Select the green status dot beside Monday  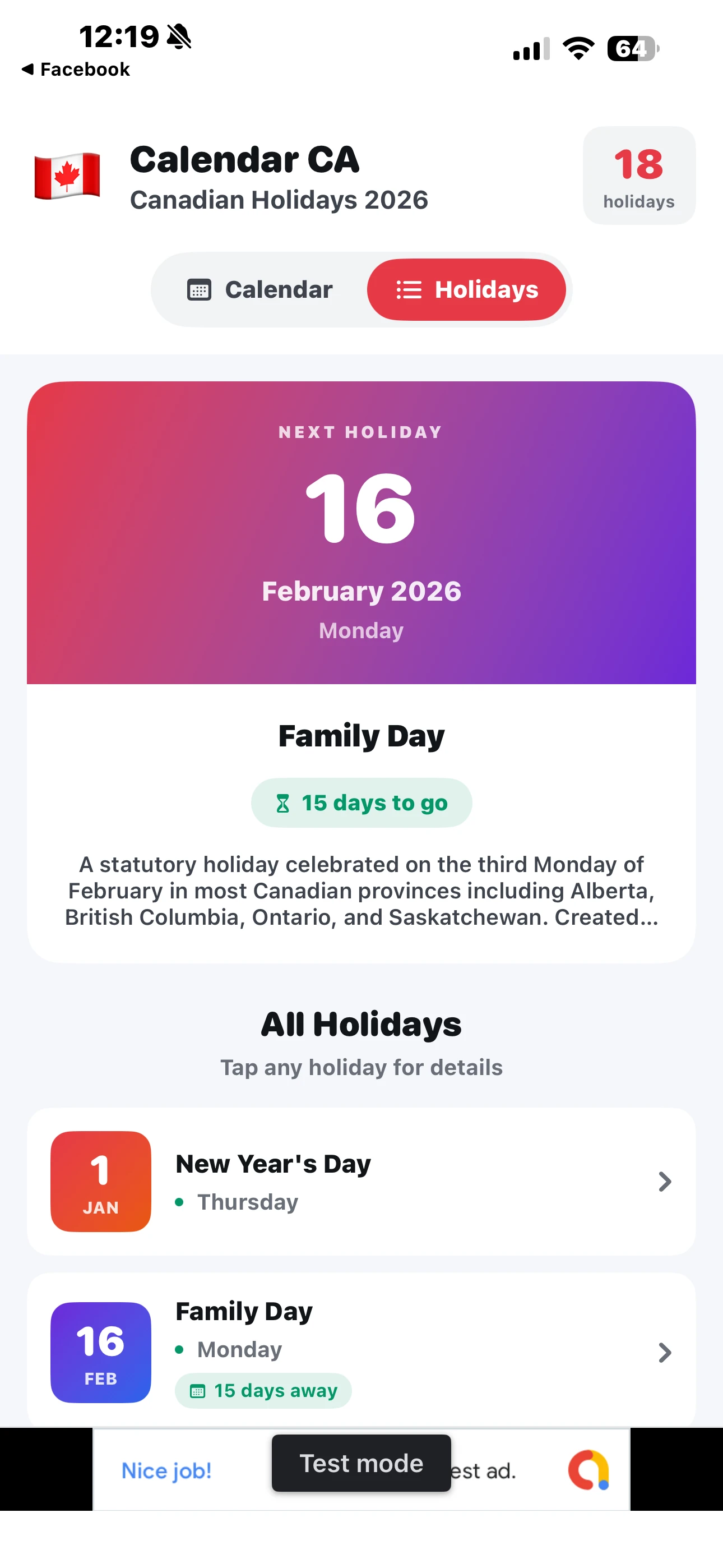point(180,1349)
